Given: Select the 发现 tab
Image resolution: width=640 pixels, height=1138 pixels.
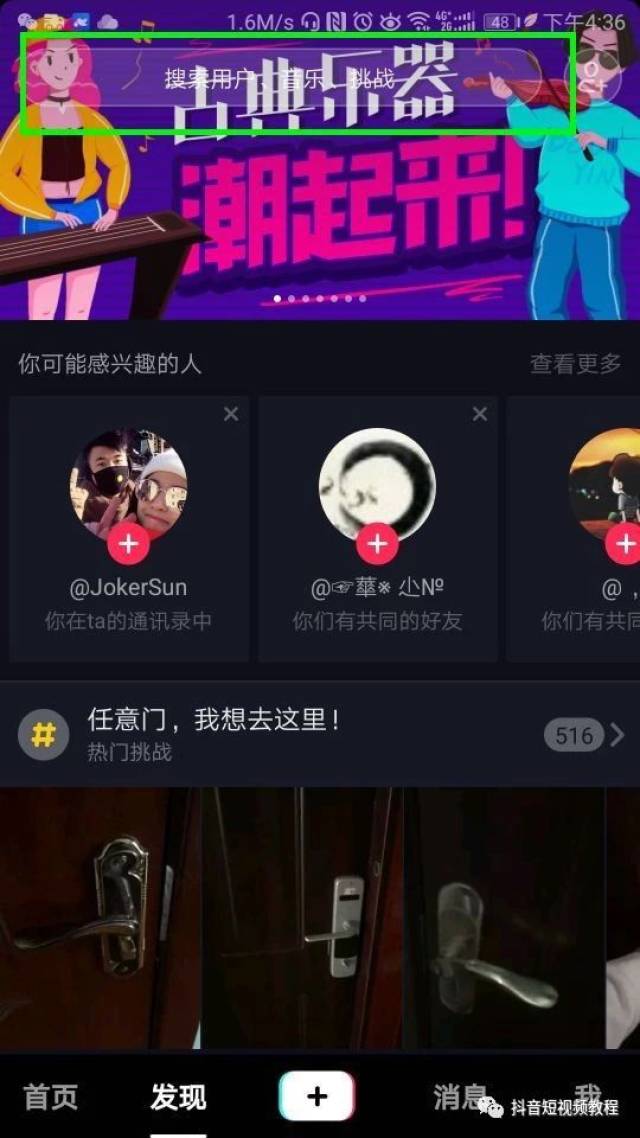Looking at the screenshot, I should [x=179, y=1097].
